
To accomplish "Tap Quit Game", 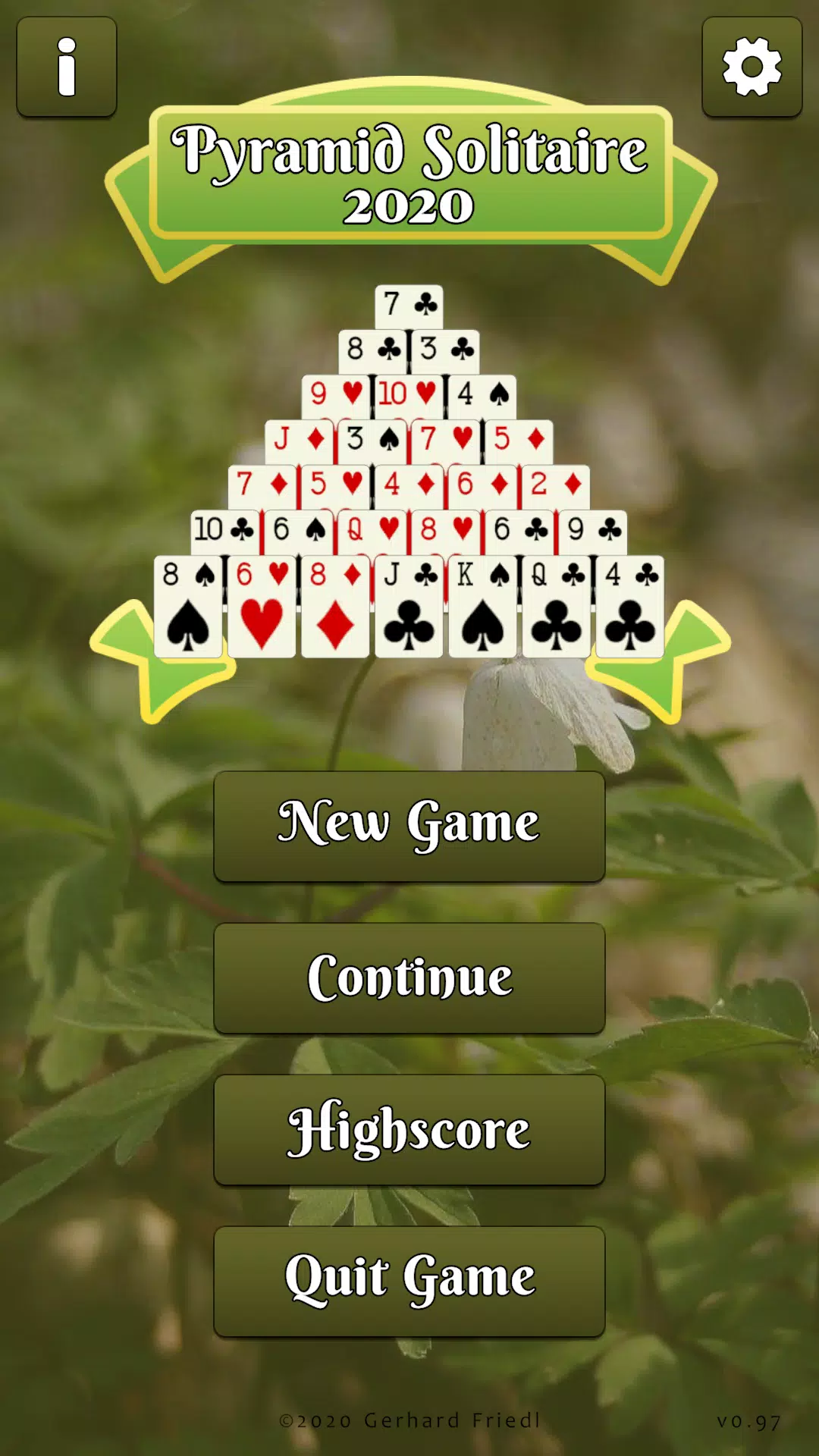I will pos(409,1281).
